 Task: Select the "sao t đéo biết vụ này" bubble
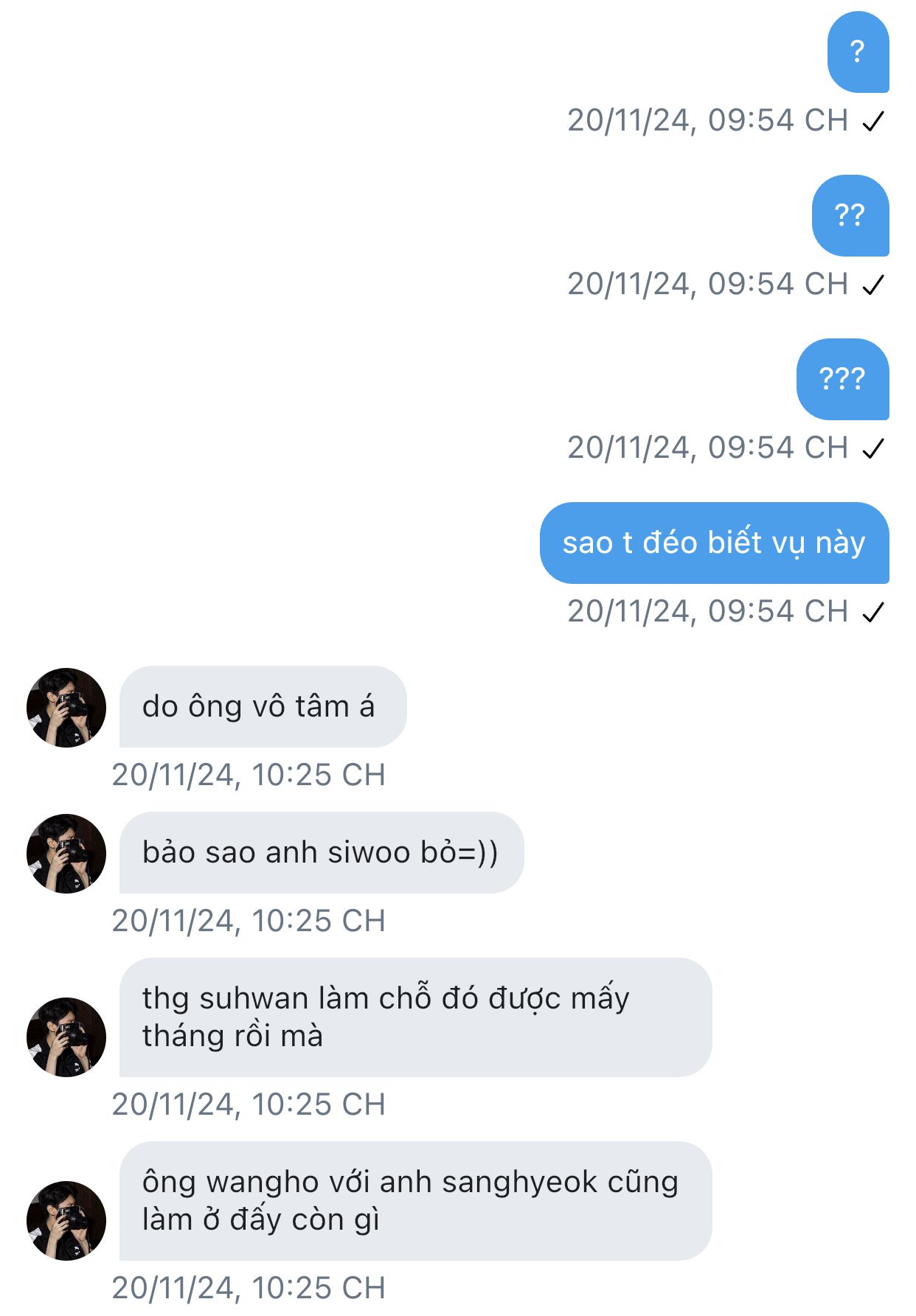pyautogui.click(x=713, y=543)
